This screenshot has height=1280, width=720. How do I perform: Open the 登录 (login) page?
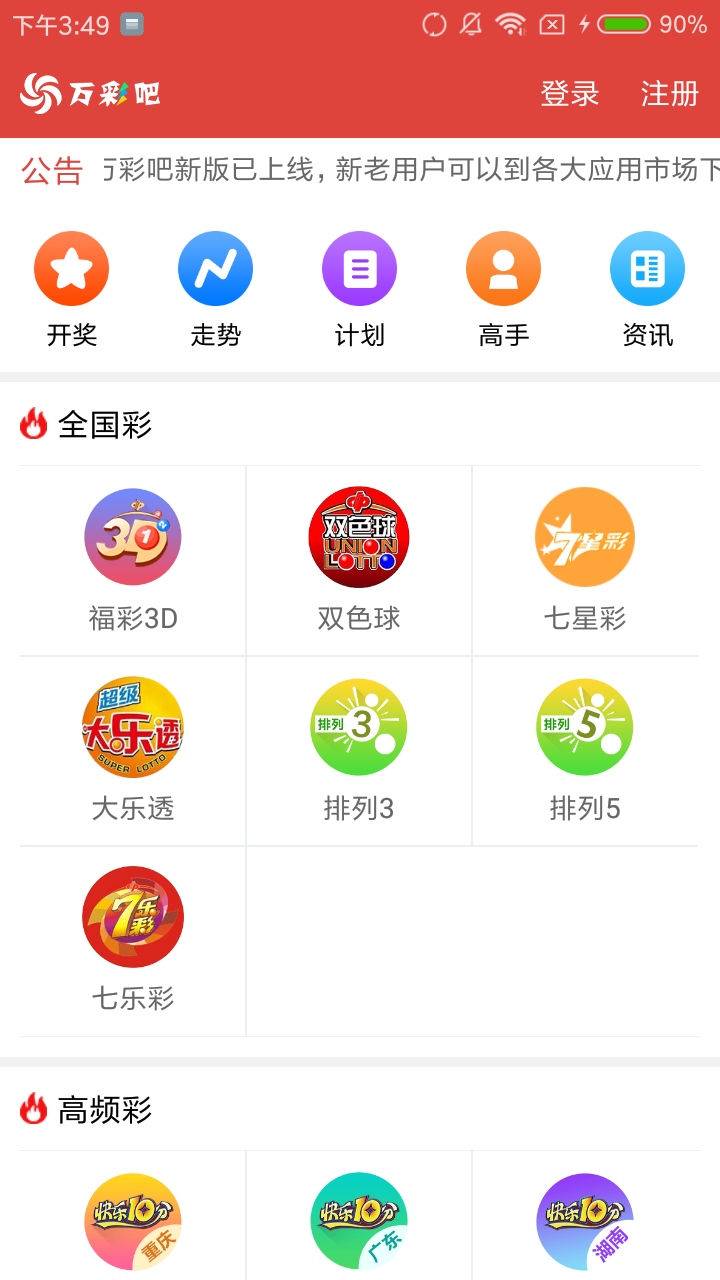tap(570, 93)
